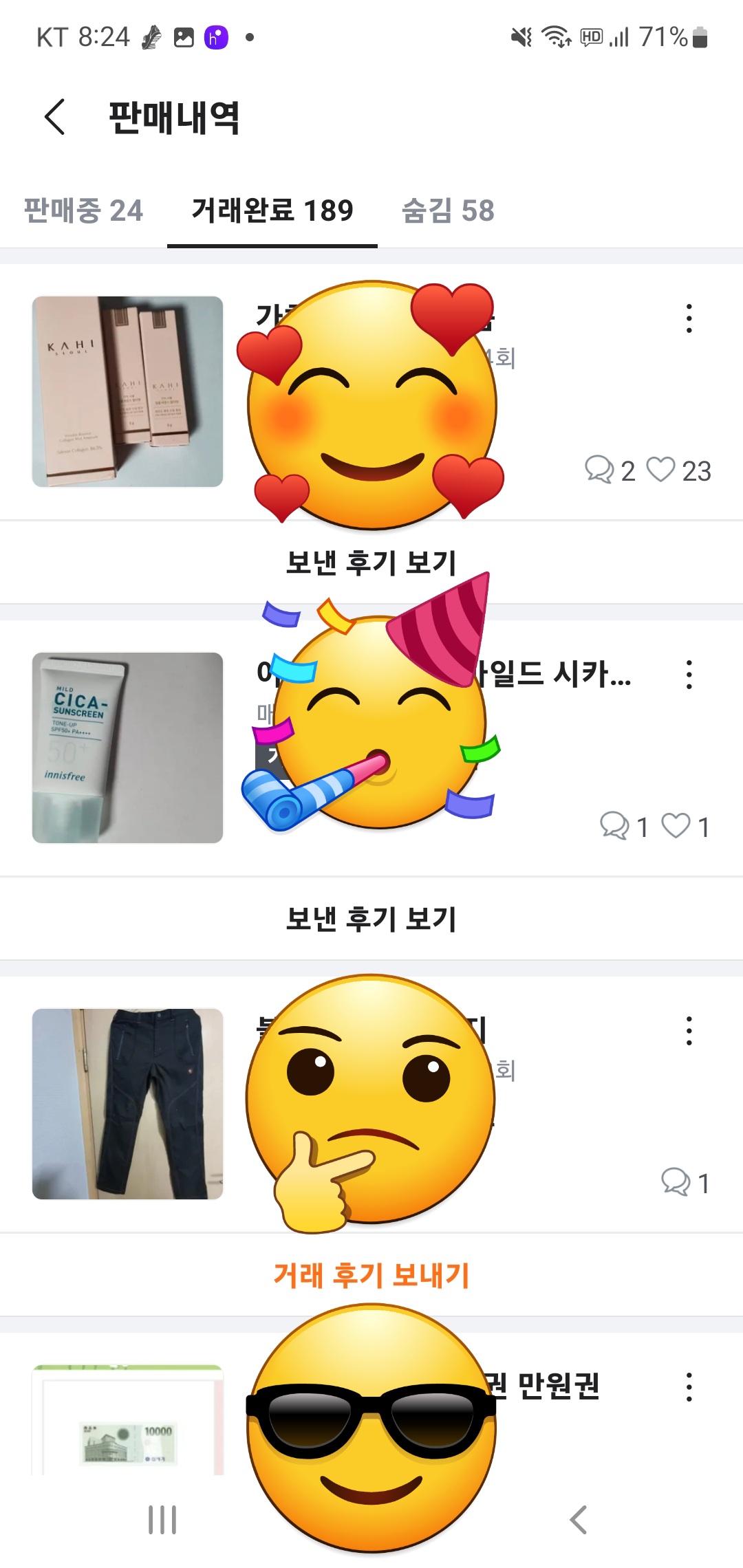Open the 숨김 58 tab
This screenshot has width=743, height=1568.
448,210
